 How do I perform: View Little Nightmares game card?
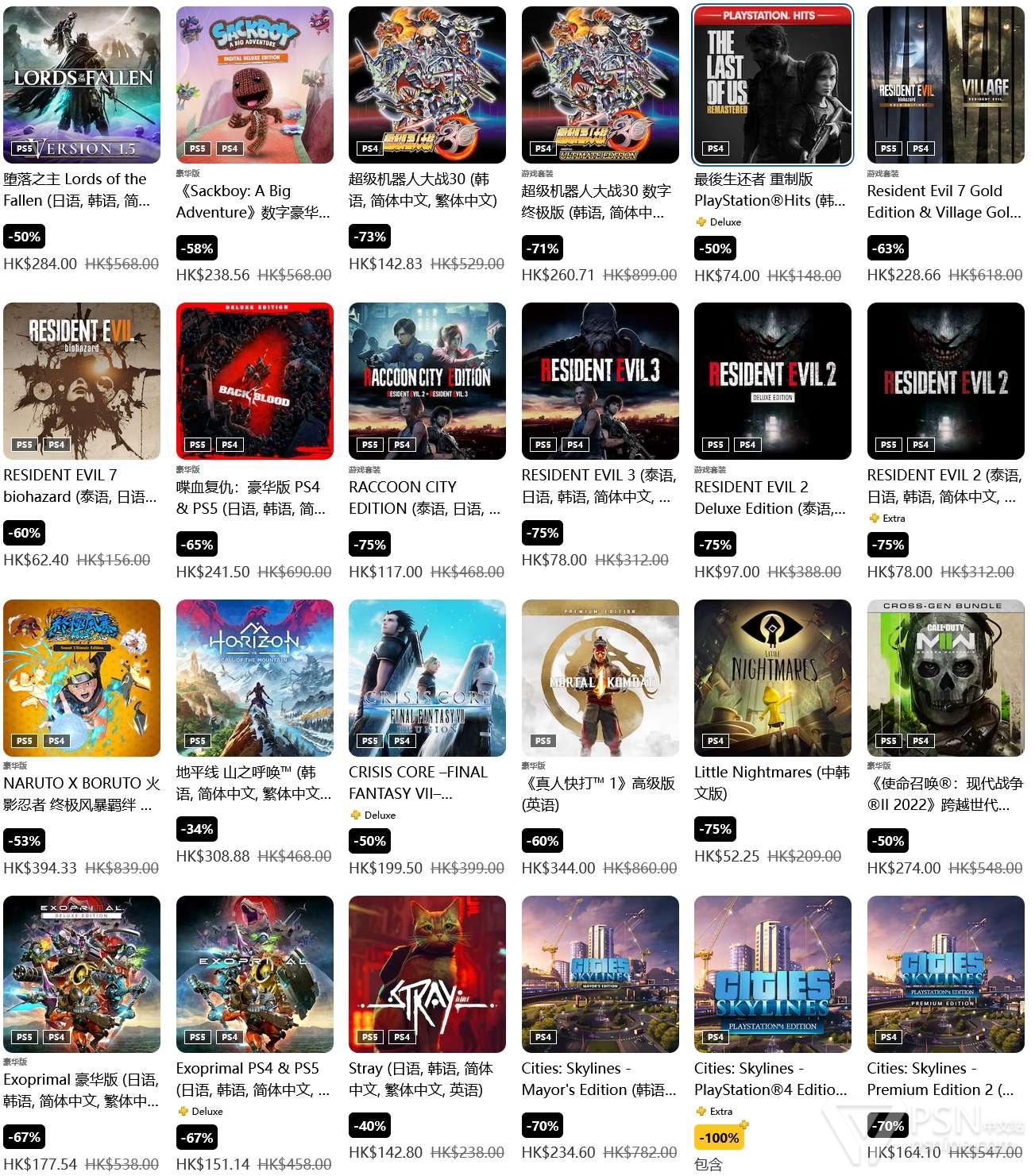click(x=772, y=677)
